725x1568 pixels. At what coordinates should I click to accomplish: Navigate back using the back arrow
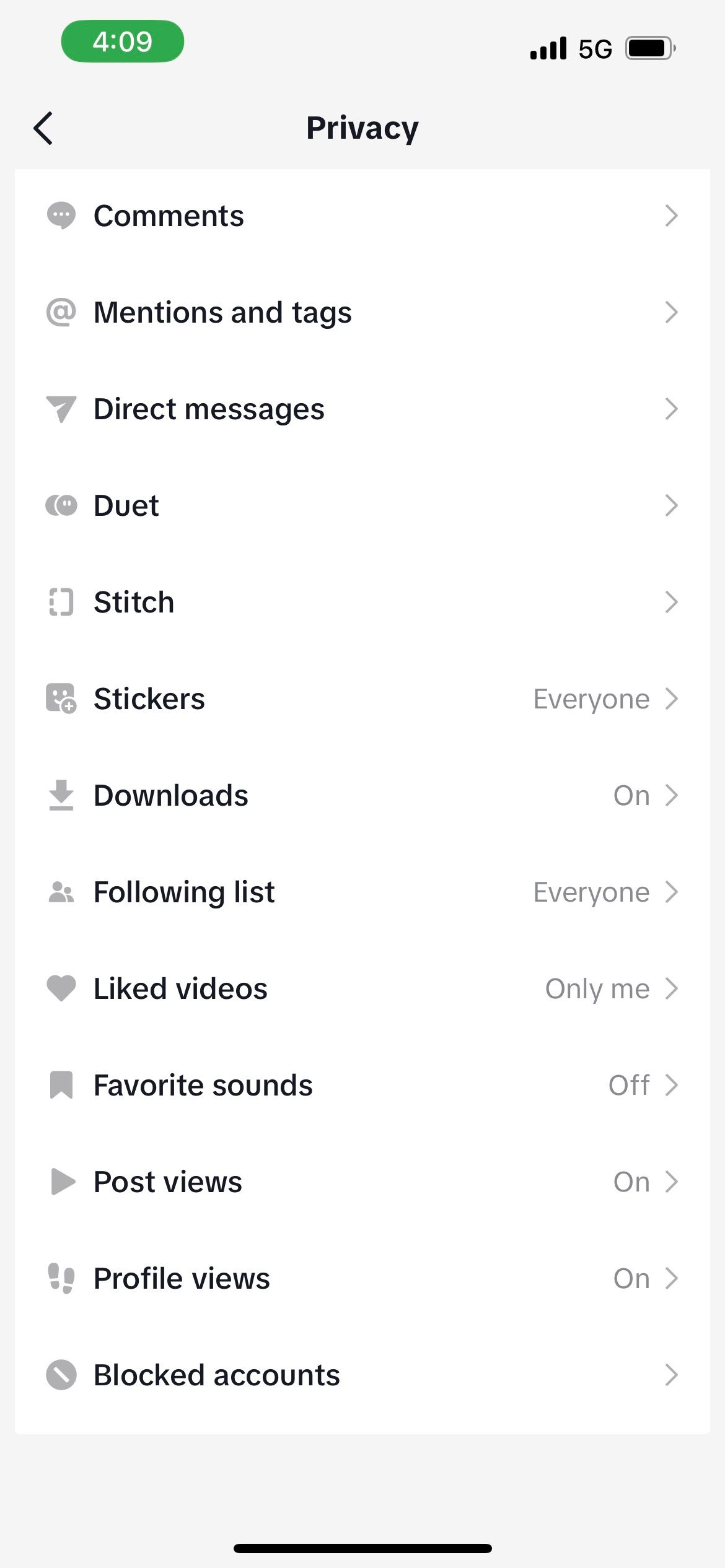43,127
